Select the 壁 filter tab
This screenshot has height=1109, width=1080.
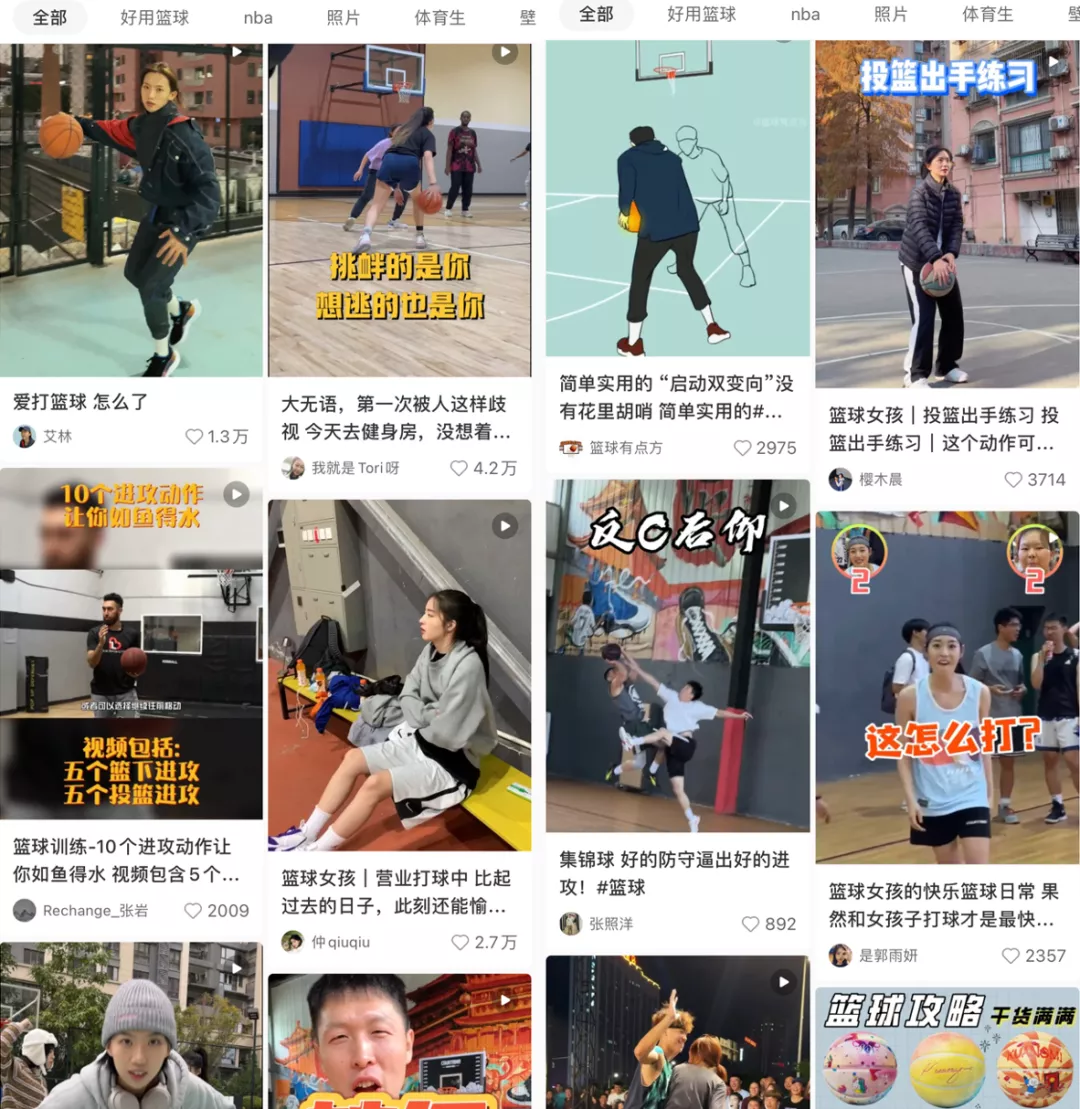tap(527, 17)
